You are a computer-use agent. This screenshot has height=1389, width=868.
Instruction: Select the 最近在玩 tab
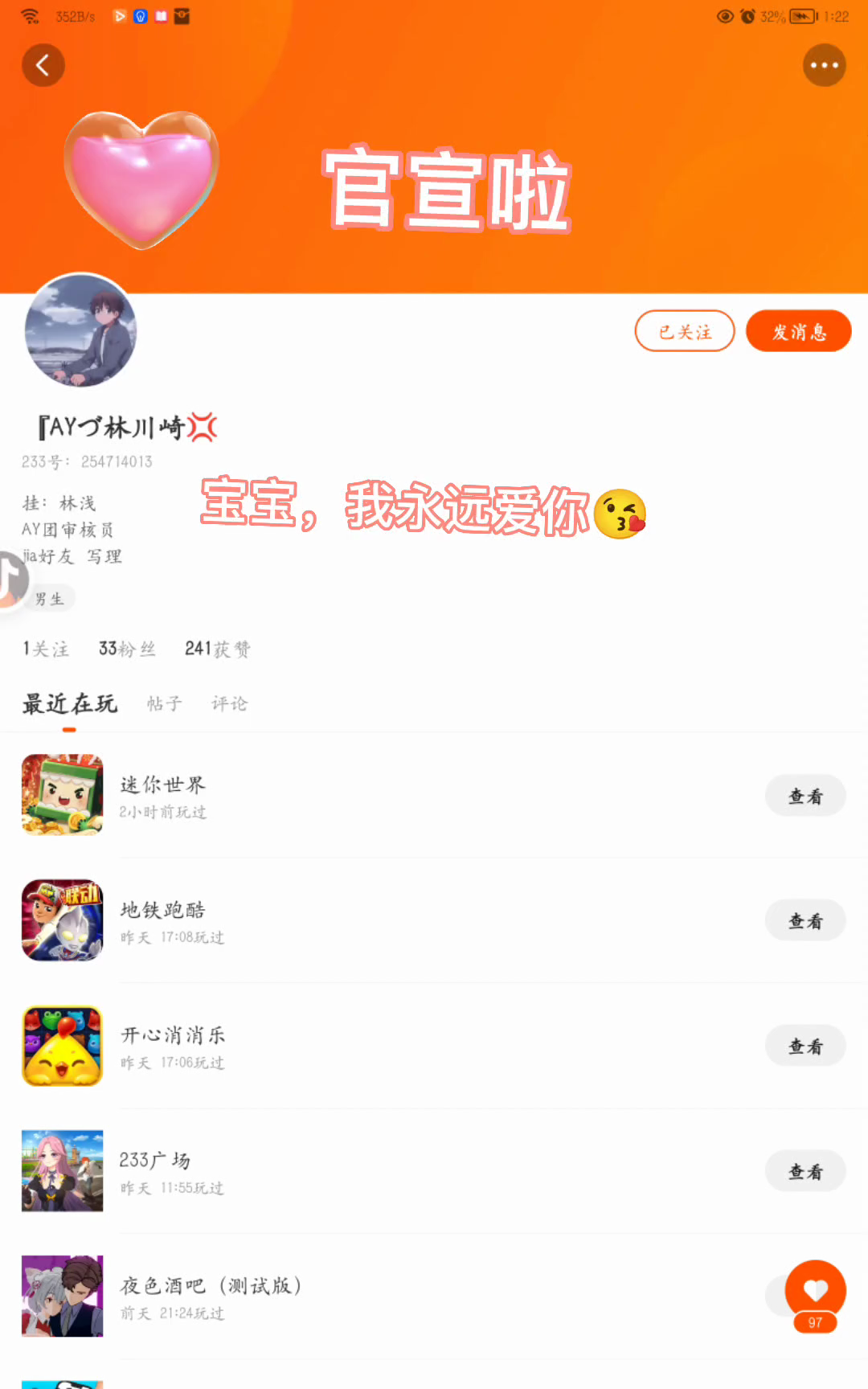[x=70, y=703]
